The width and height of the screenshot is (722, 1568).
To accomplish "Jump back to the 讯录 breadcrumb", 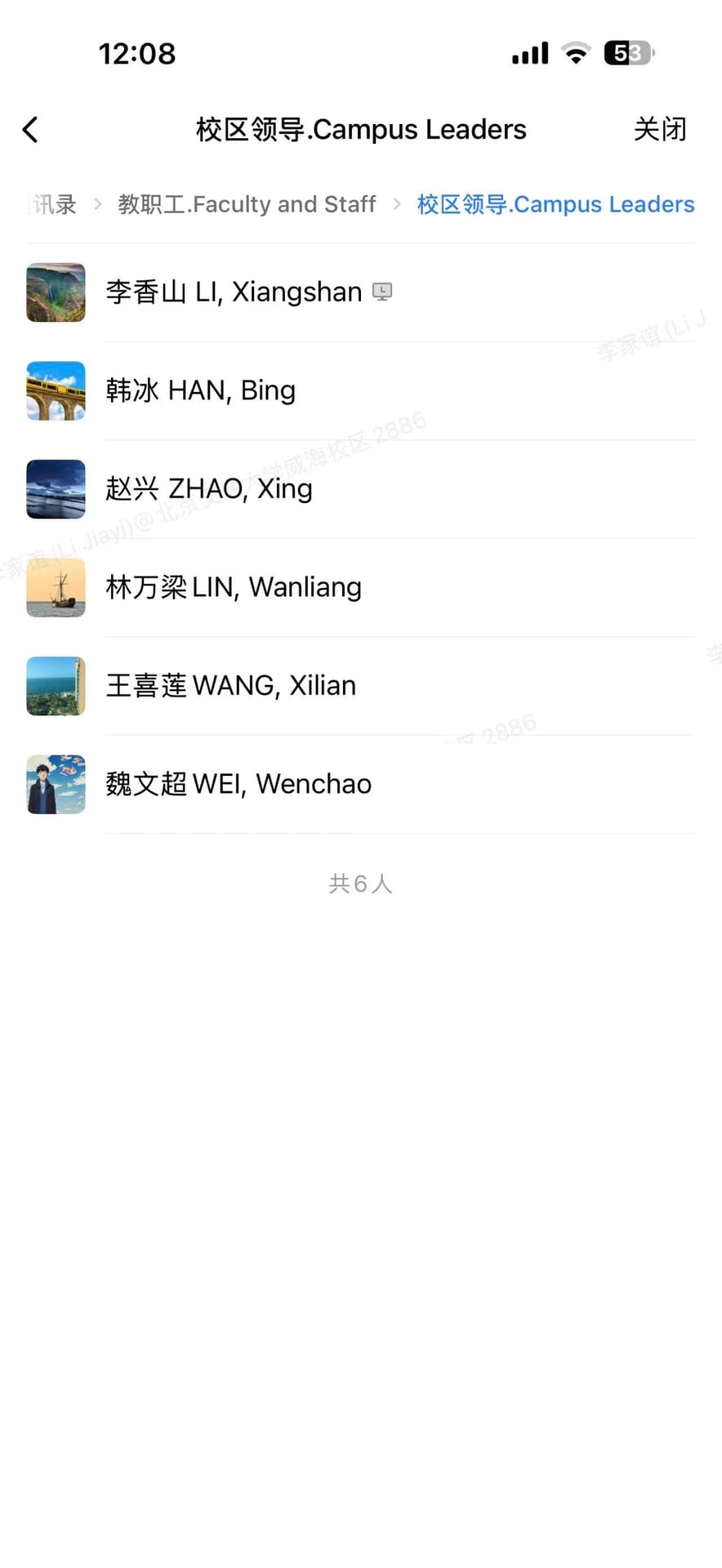I will coord(52,204).
